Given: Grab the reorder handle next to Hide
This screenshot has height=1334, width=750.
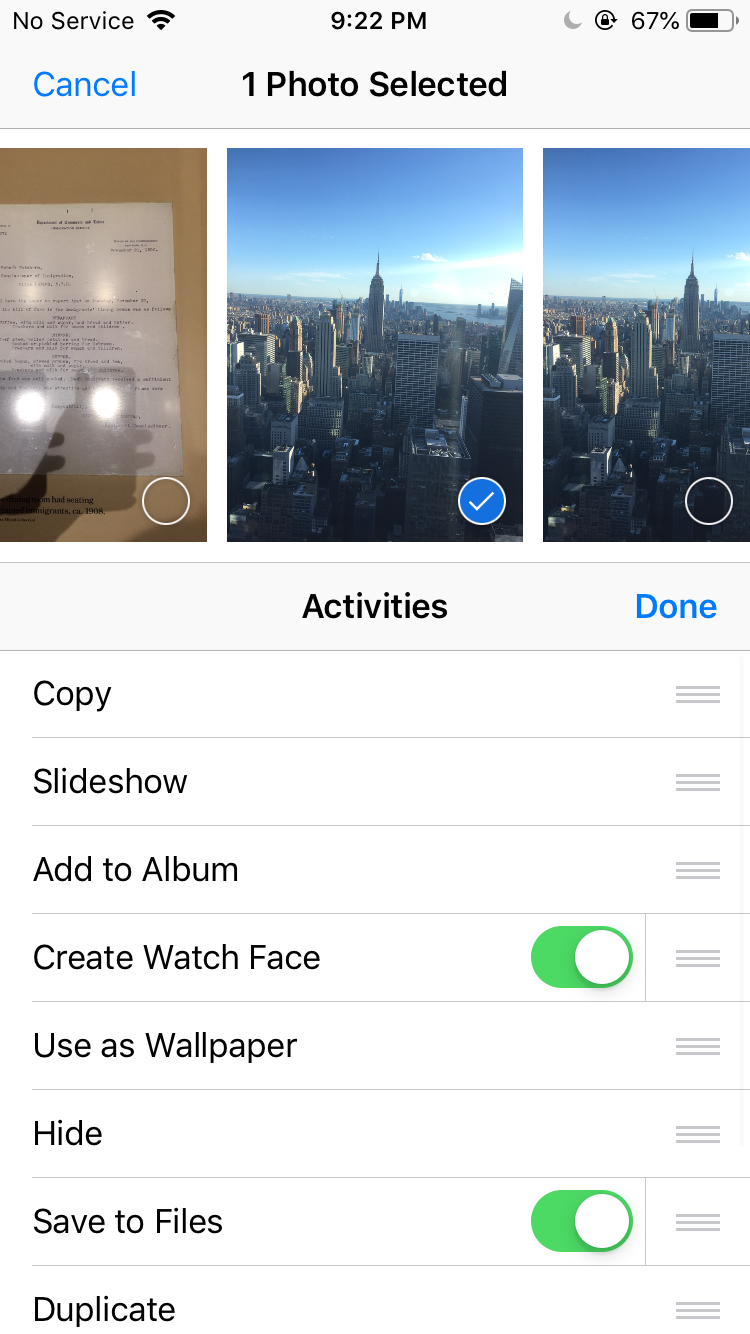Looking at the screenshot, I should tap(697, 1134).
